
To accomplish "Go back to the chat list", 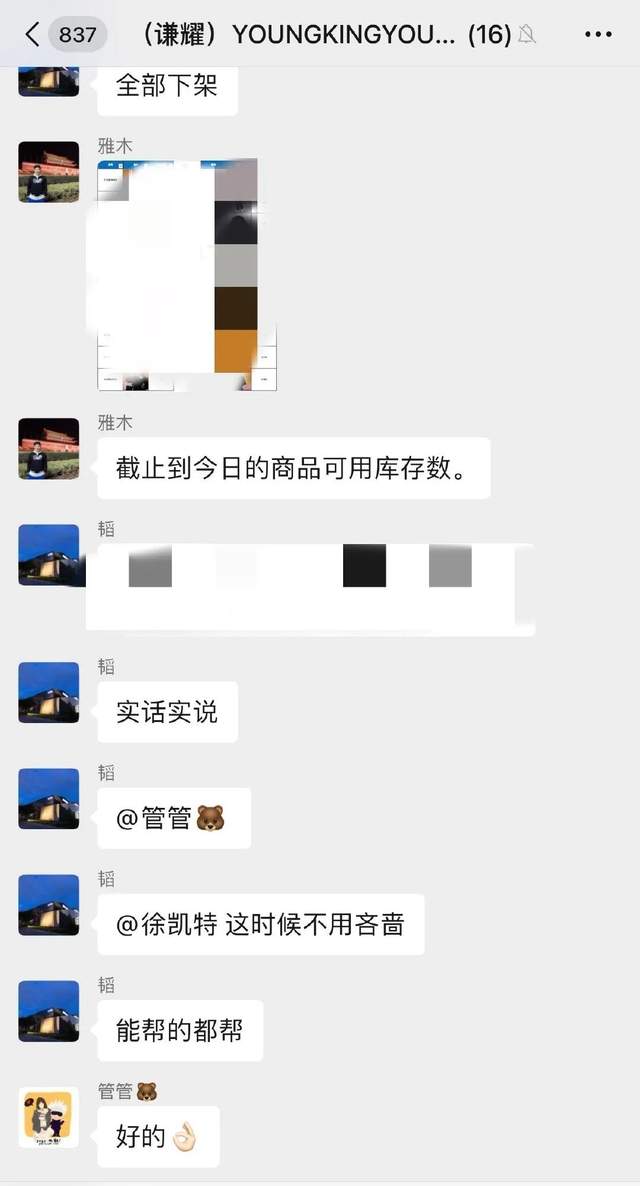I will click(33, 35).
